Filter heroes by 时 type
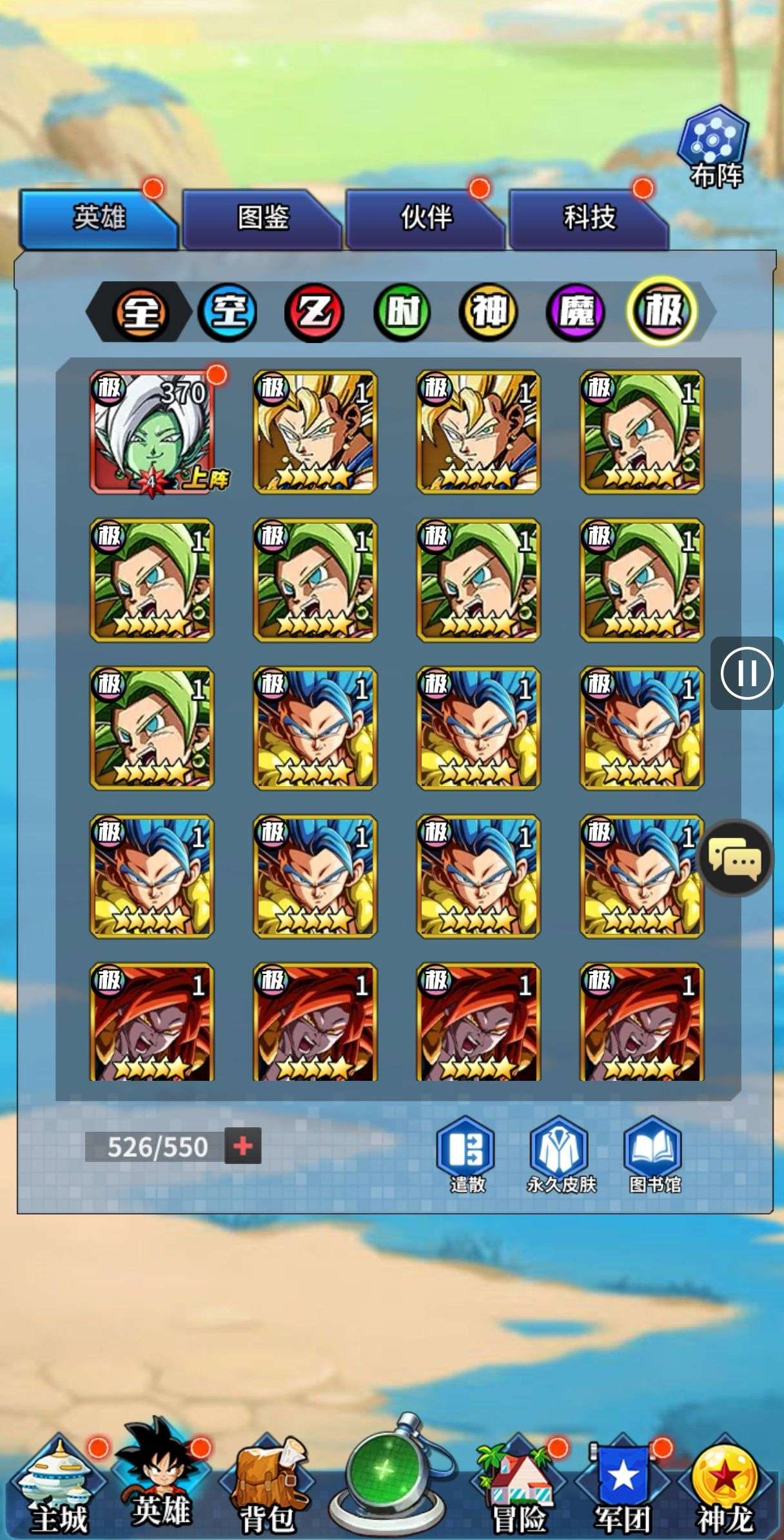 click(402, 313)
